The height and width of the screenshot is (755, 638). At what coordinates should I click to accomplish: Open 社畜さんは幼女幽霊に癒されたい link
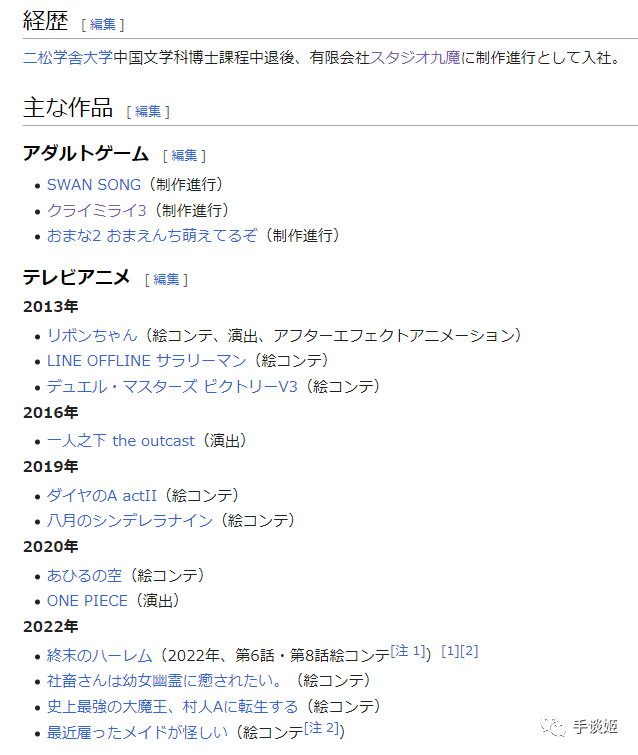tap(165, 681)
